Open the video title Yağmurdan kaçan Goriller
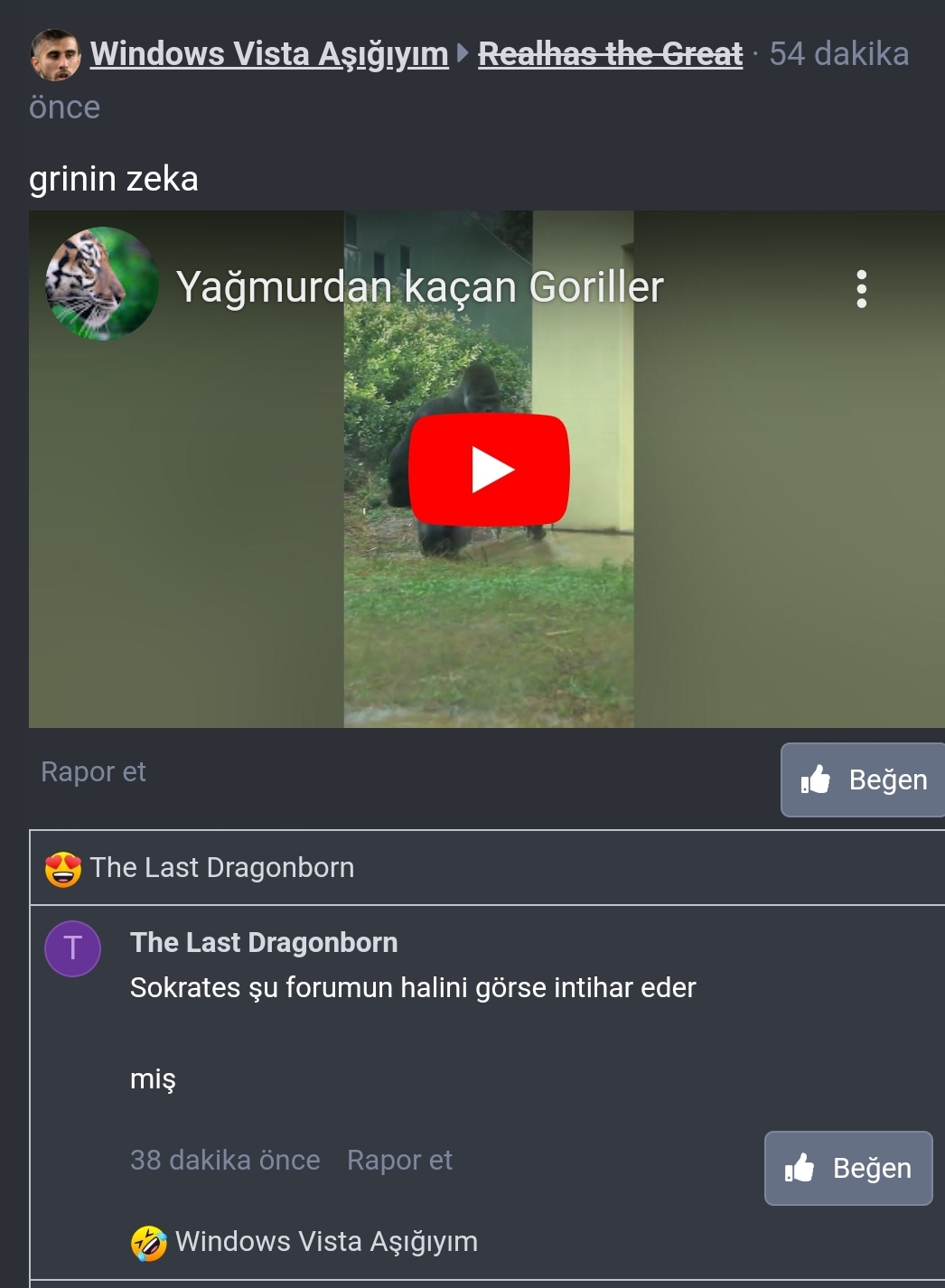The image size is (945, 1288). pyautogui.click(x=419, y=287)
